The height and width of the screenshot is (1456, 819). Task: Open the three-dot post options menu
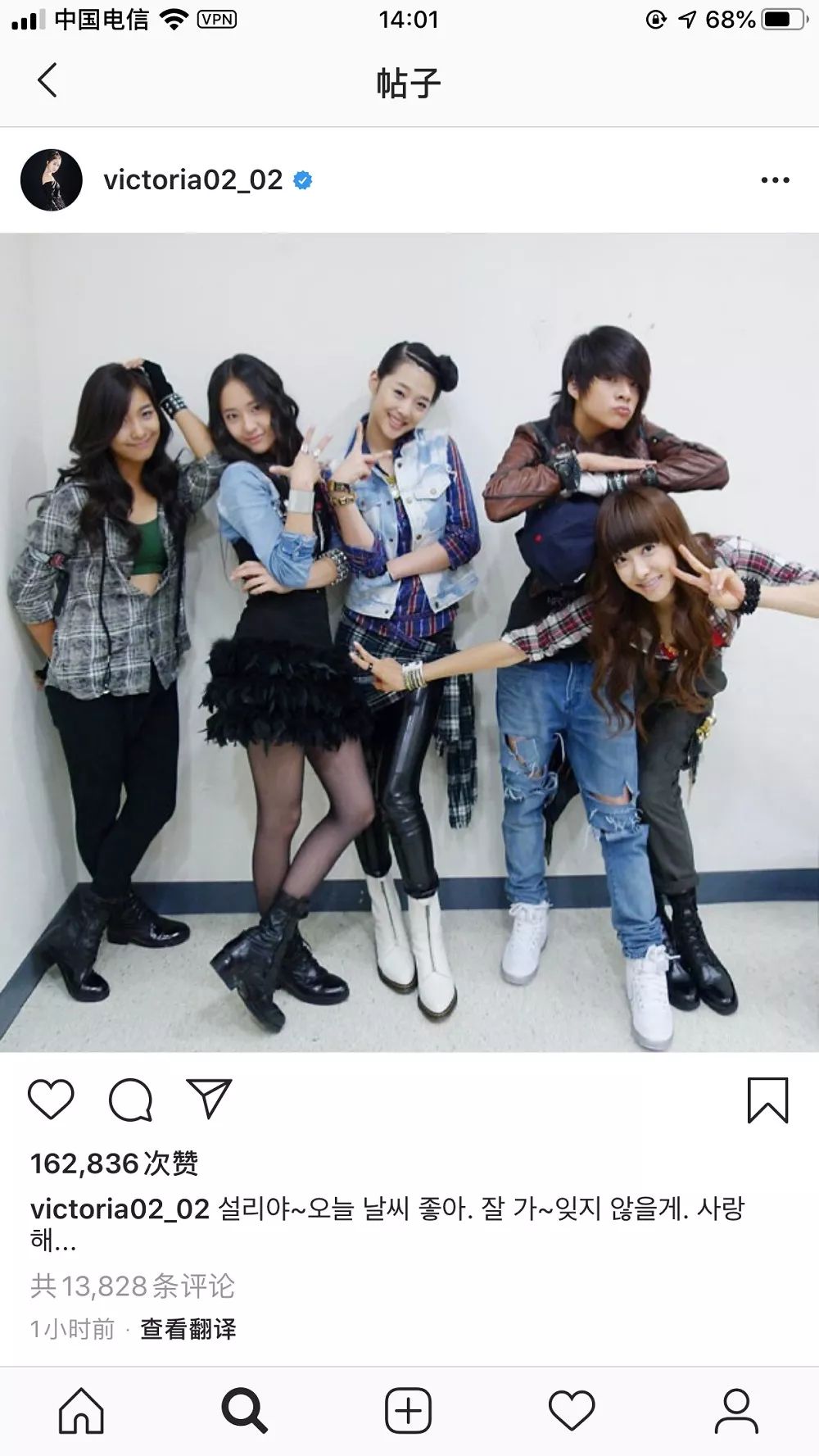pos(775,180)
